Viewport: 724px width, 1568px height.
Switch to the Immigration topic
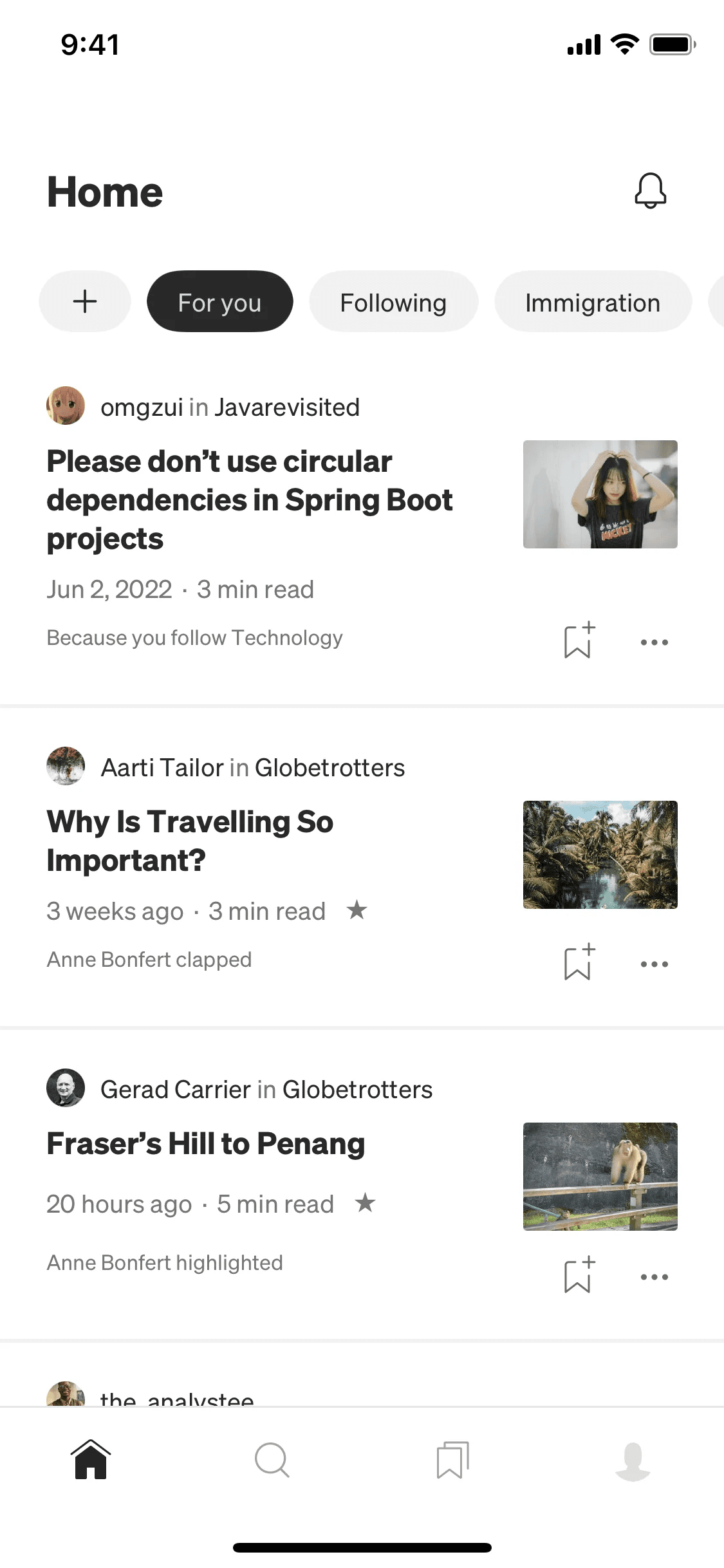pyautogui.click(x=592, y=301)
